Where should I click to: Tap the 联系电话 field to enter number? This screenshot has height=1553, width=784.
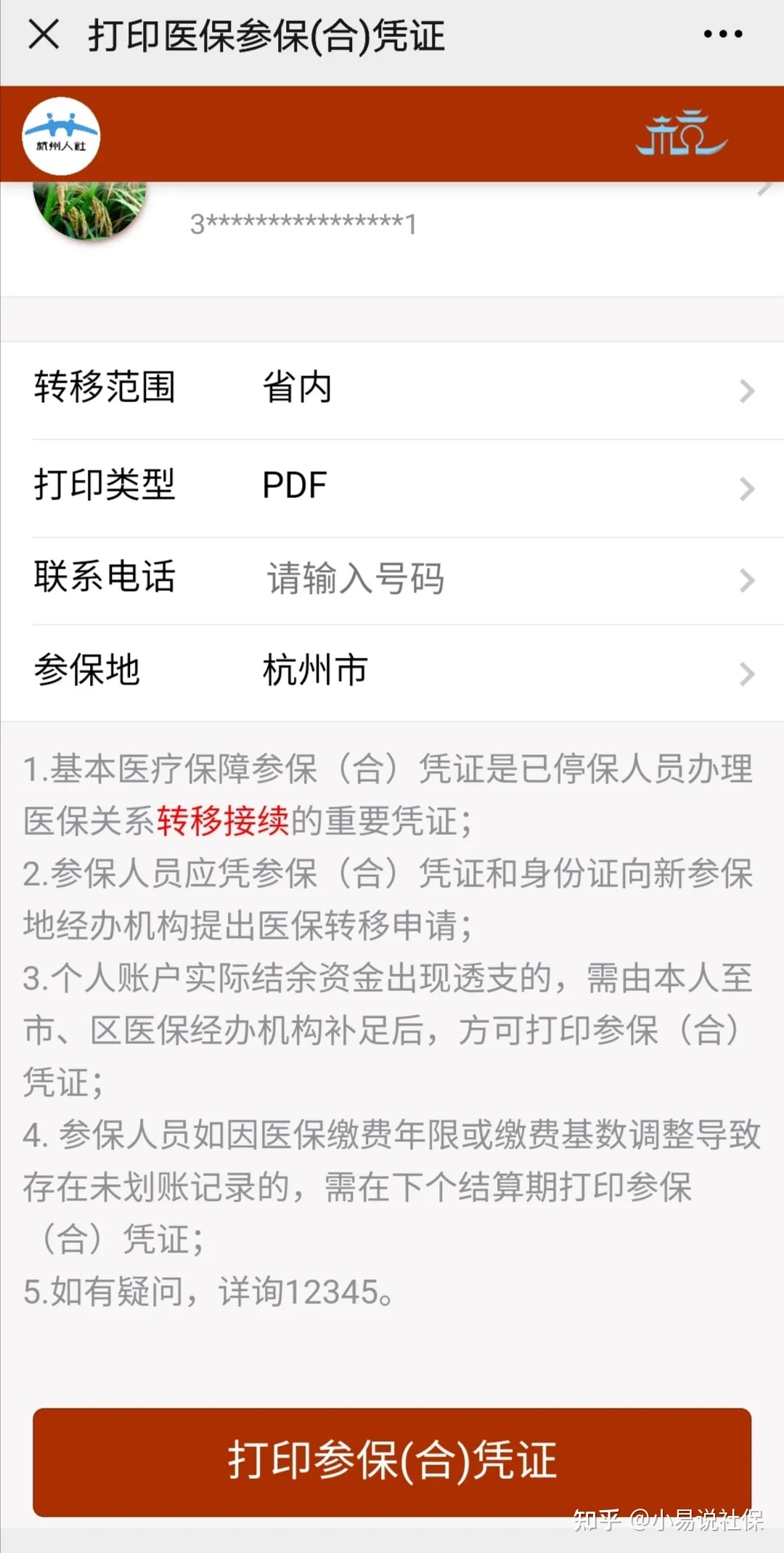392,580
